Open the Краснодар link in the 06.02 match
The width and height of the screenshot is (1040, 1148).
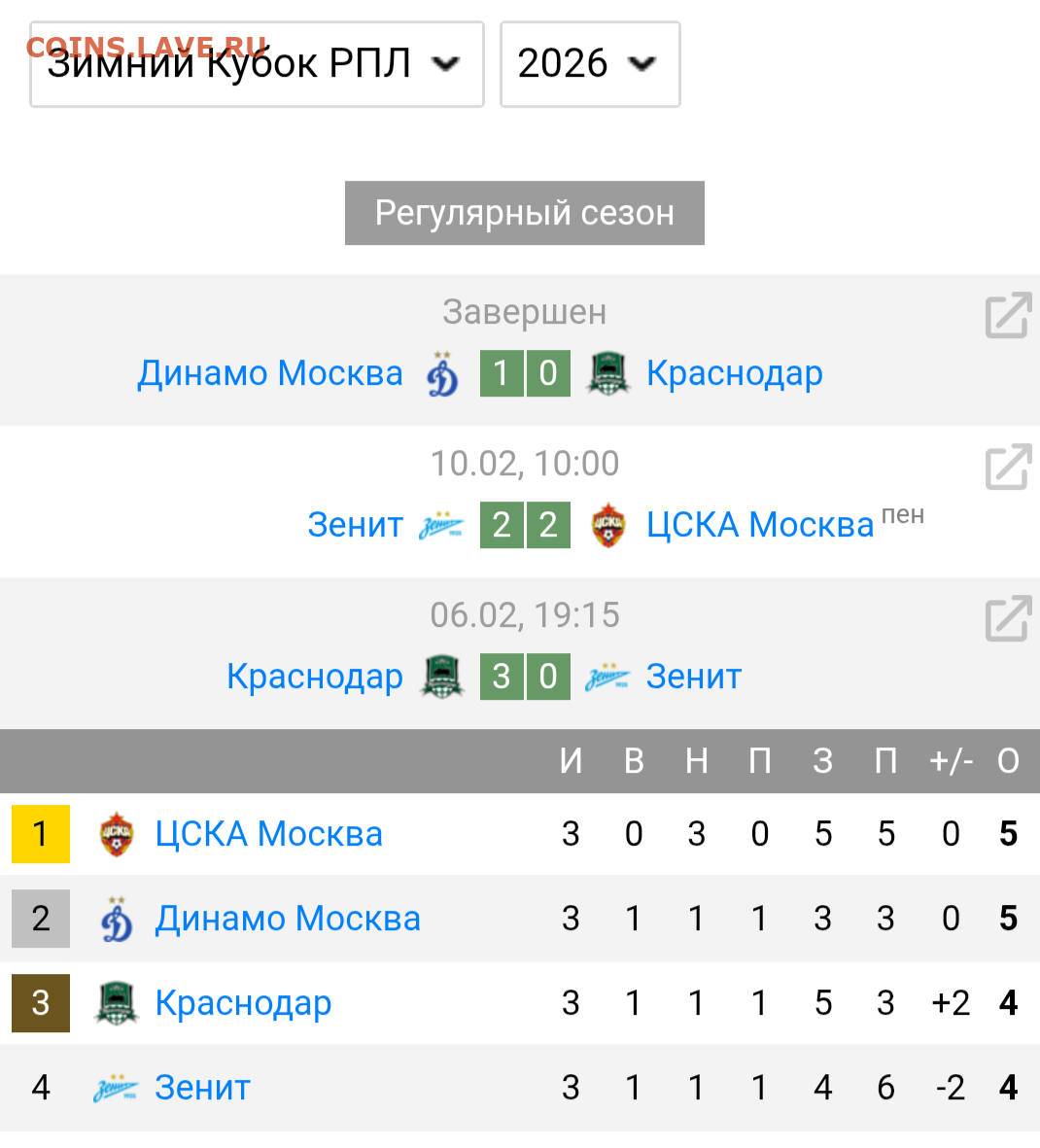(x=314, y=677)
